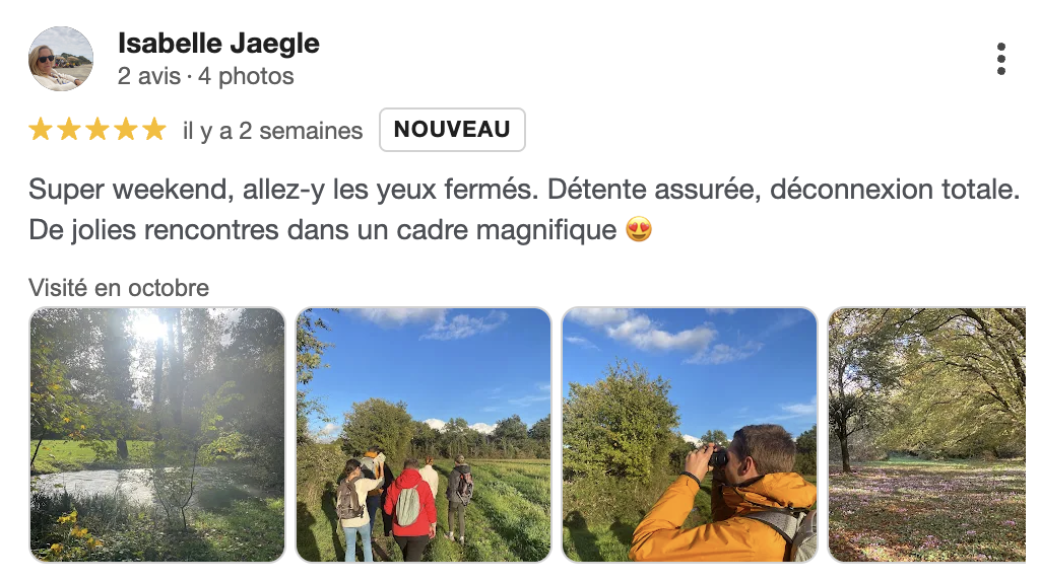View the sunlit pond forest photo

pos(157,434)
